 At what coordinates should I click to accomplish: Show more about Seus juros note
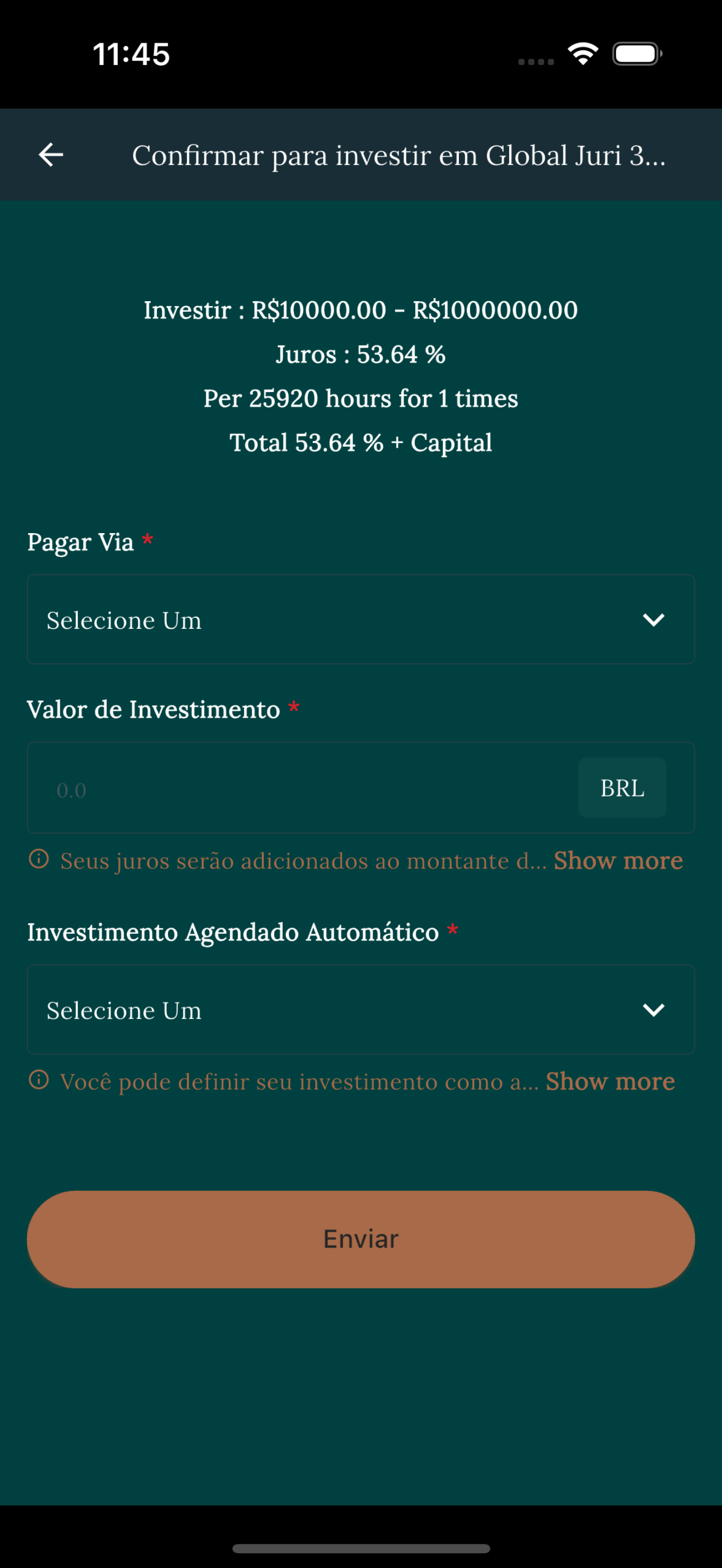click(618, 860)
